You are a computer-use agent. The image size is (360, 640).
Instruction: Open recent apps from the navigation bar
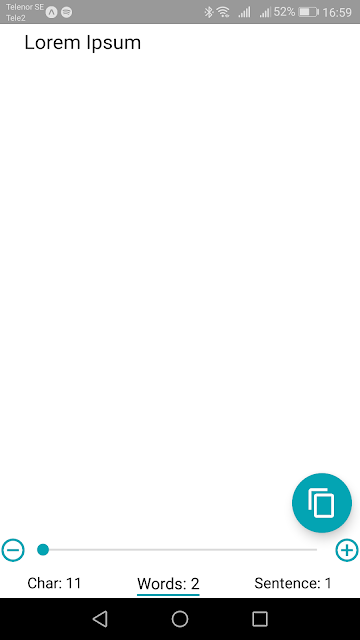point(260,619)
